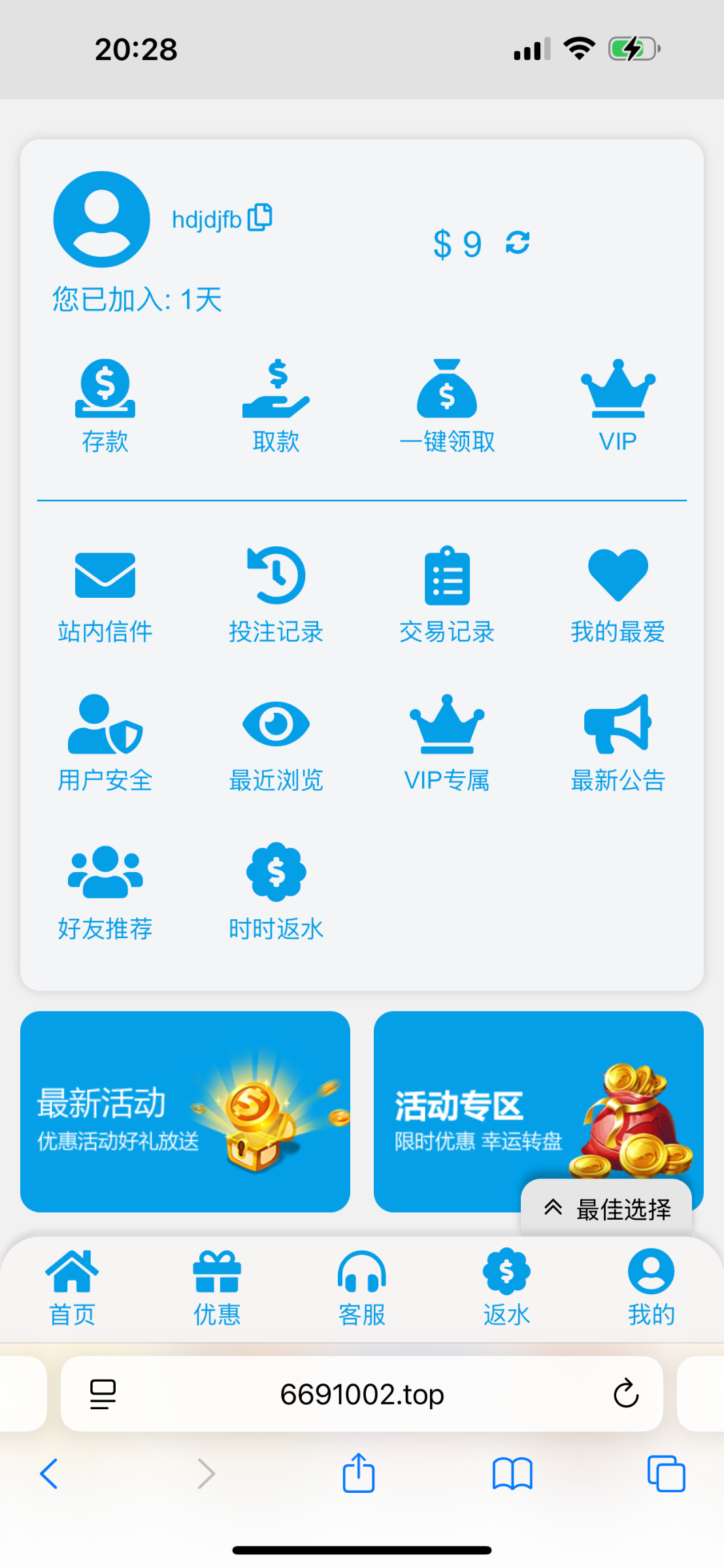Image resolution: width=724 pixels, height=1568 pixels.
Task: Refresh the $9 balance
Action: pyautogui.click(x=516, y=243)
